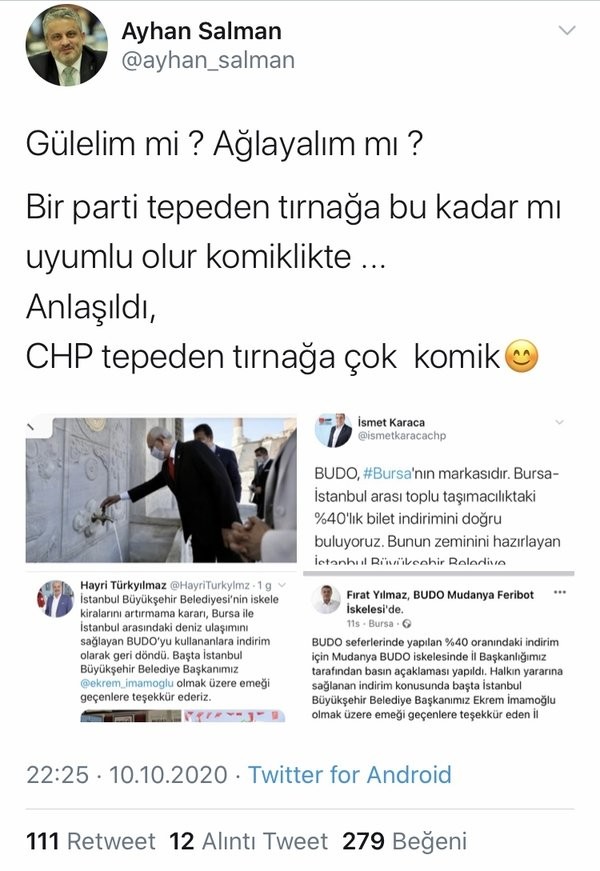Viewport: 600px width, 871px height.
Task: Open the tweet options chevron menu
Action: click(x=567, y=31)
